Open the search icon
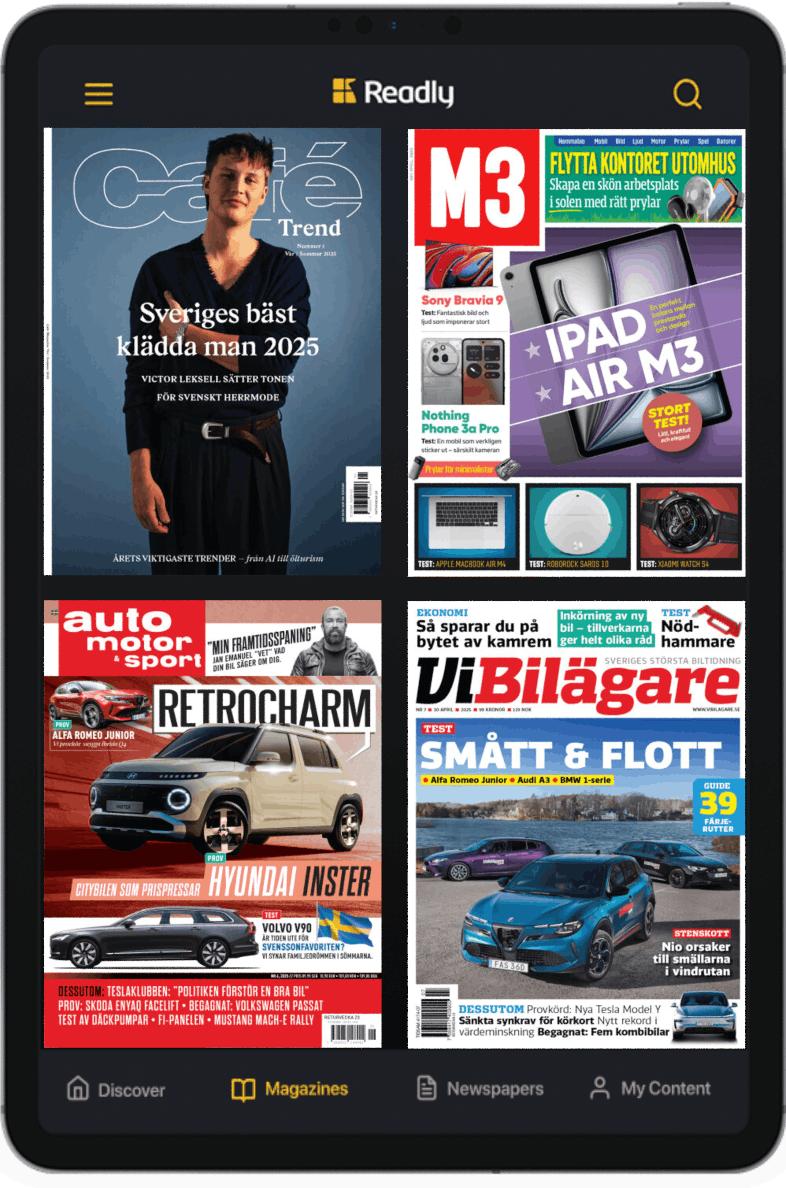Image resolution: width=786 pixels, height=1188 pixels. [x=687, y=94]
